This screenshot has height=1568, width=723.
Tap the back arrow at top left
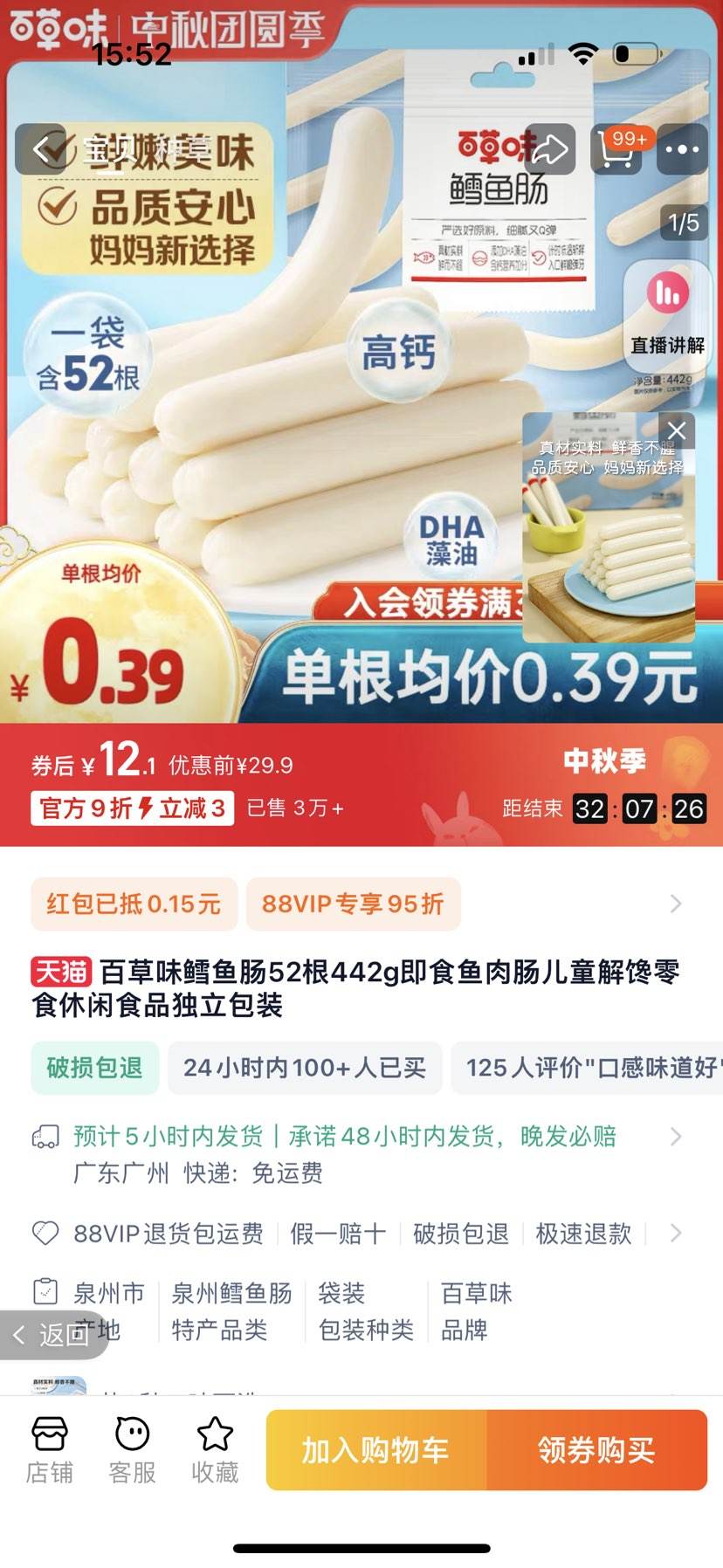click(x=42, y=148)
